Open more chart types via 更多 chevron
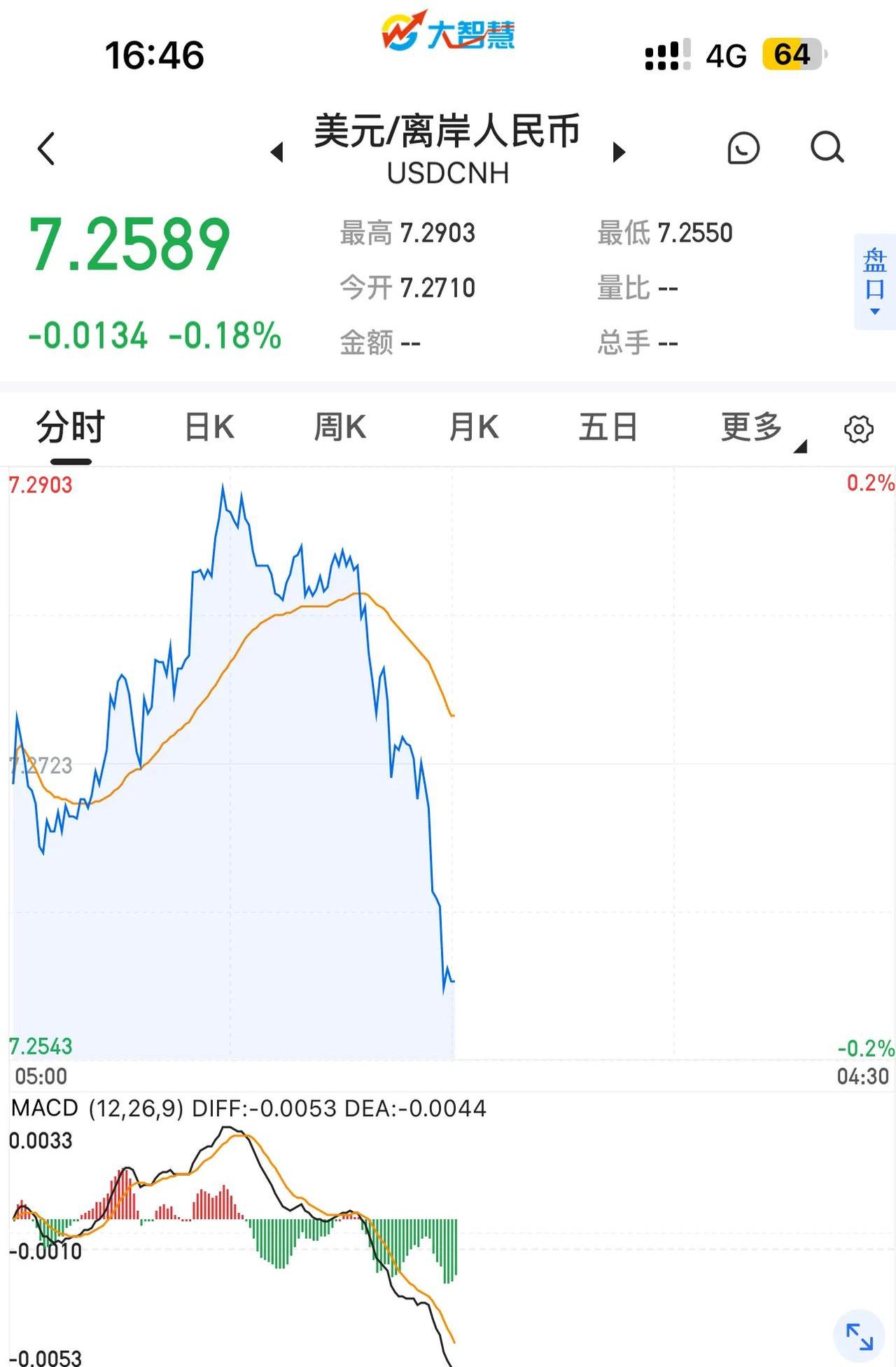896x1367 pixels. (x=800, y=446)
